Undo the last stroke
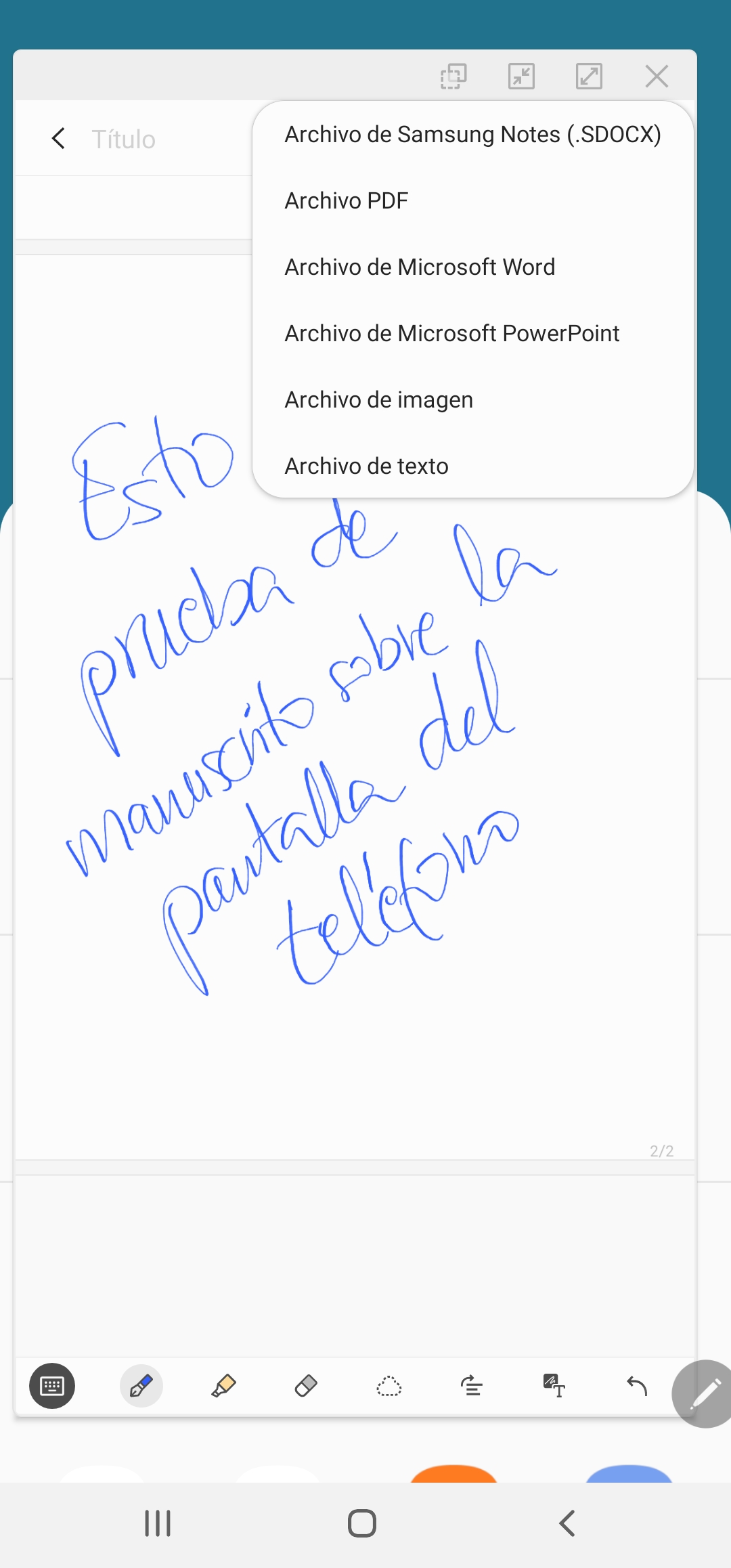Image resolution: width=731 pixels, height=1568 pixels. (637, 1386)
